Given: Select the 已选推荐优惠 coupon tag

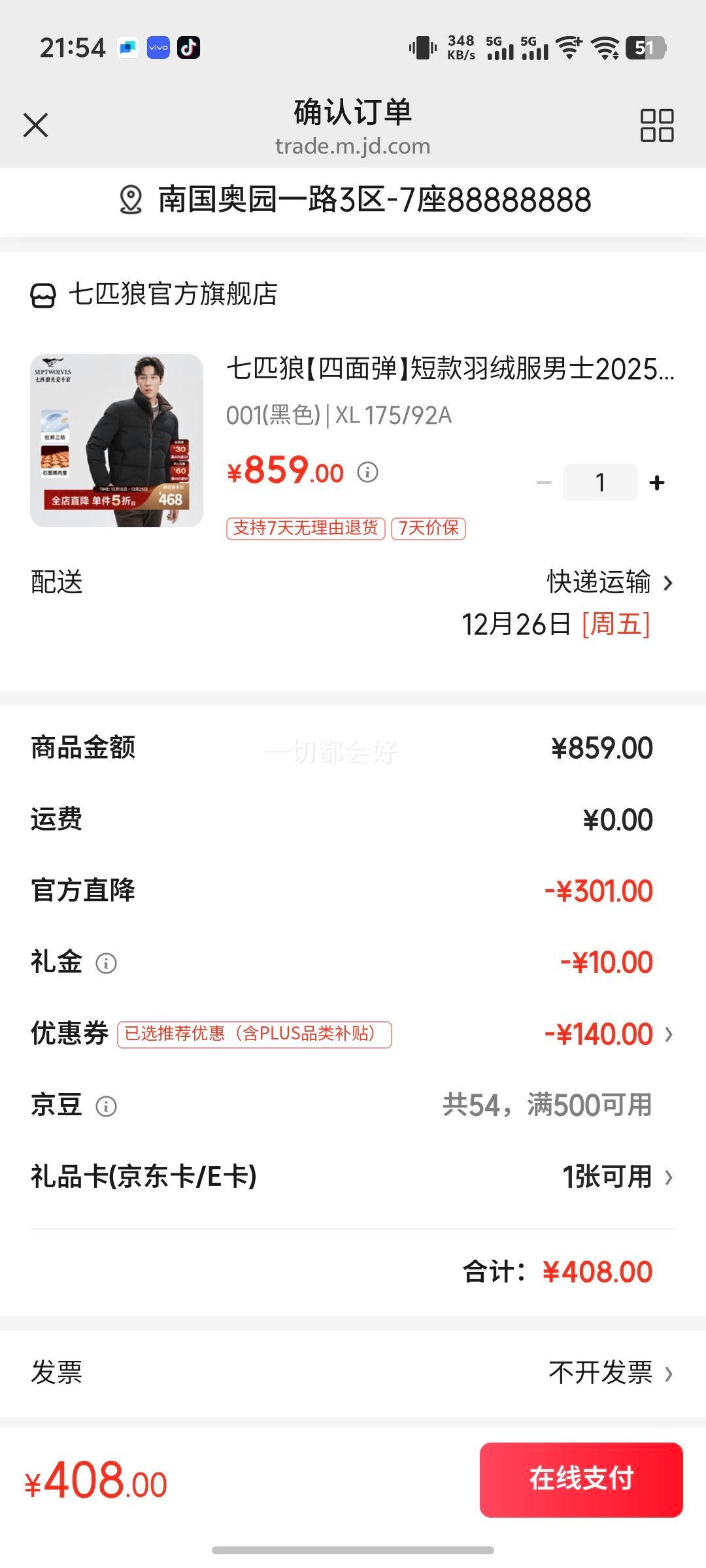Looking at the screenshot, I should tap(254, 1033).
